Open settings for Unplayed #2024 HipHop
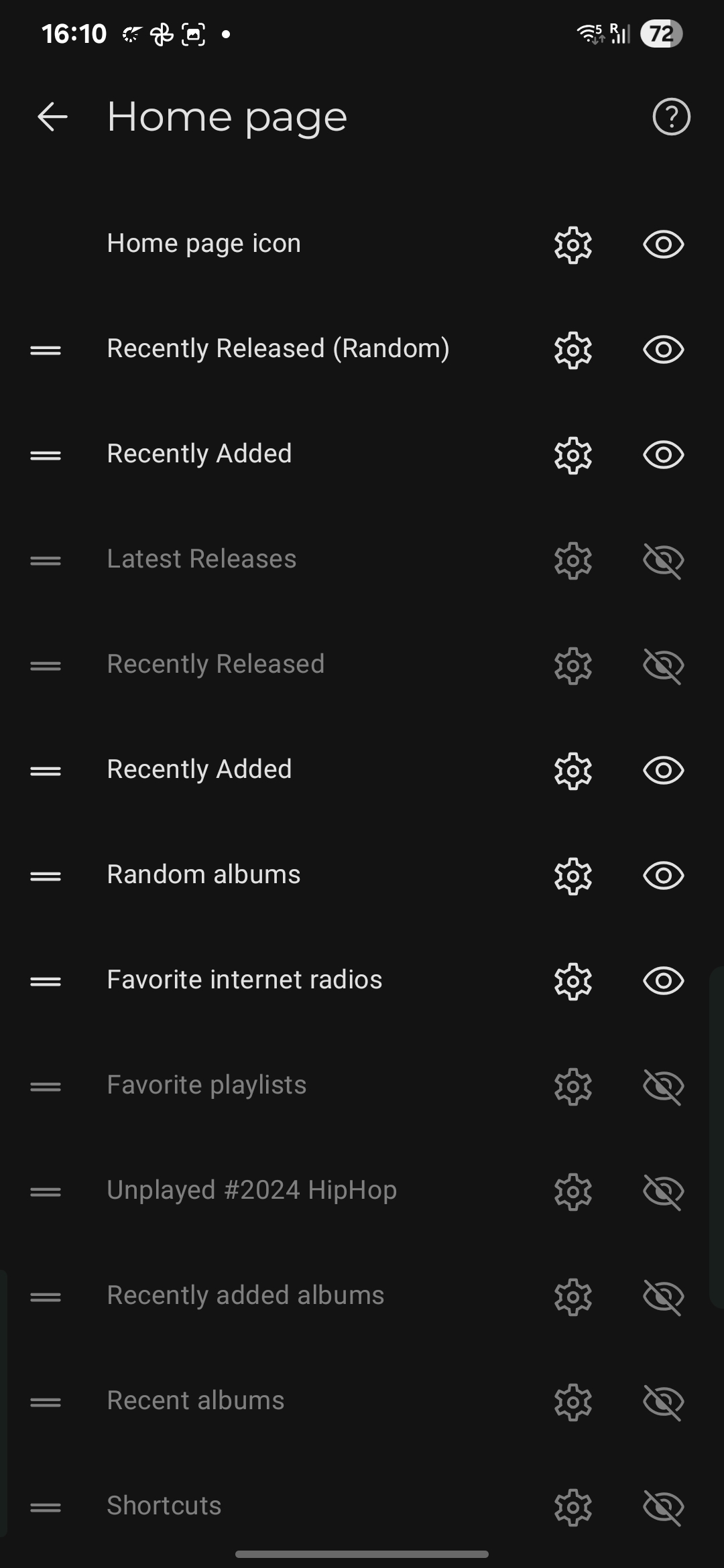Image resolution: width=724 pixels, height=1568 pixels. point(573,1191)
